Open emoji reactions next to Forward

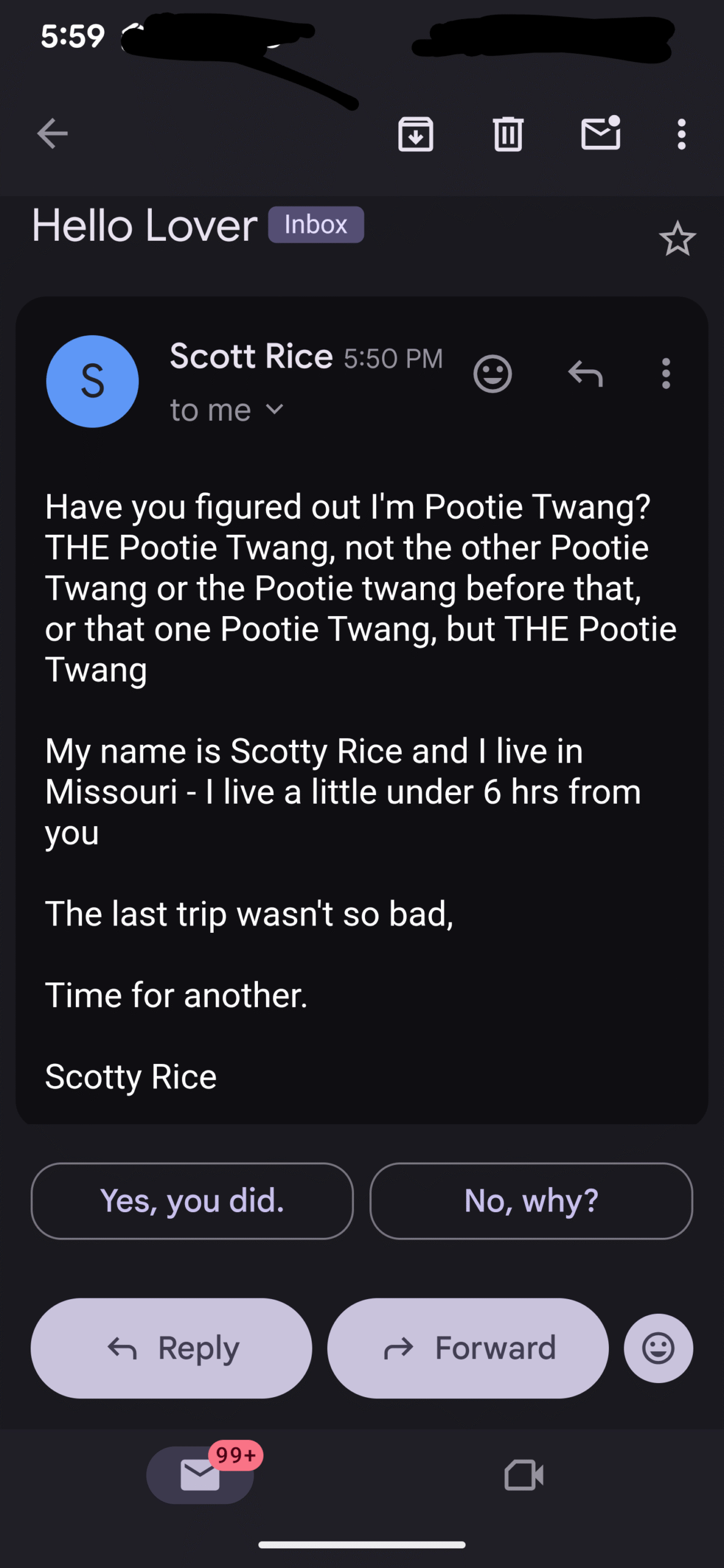click(x=658, y=1347)
